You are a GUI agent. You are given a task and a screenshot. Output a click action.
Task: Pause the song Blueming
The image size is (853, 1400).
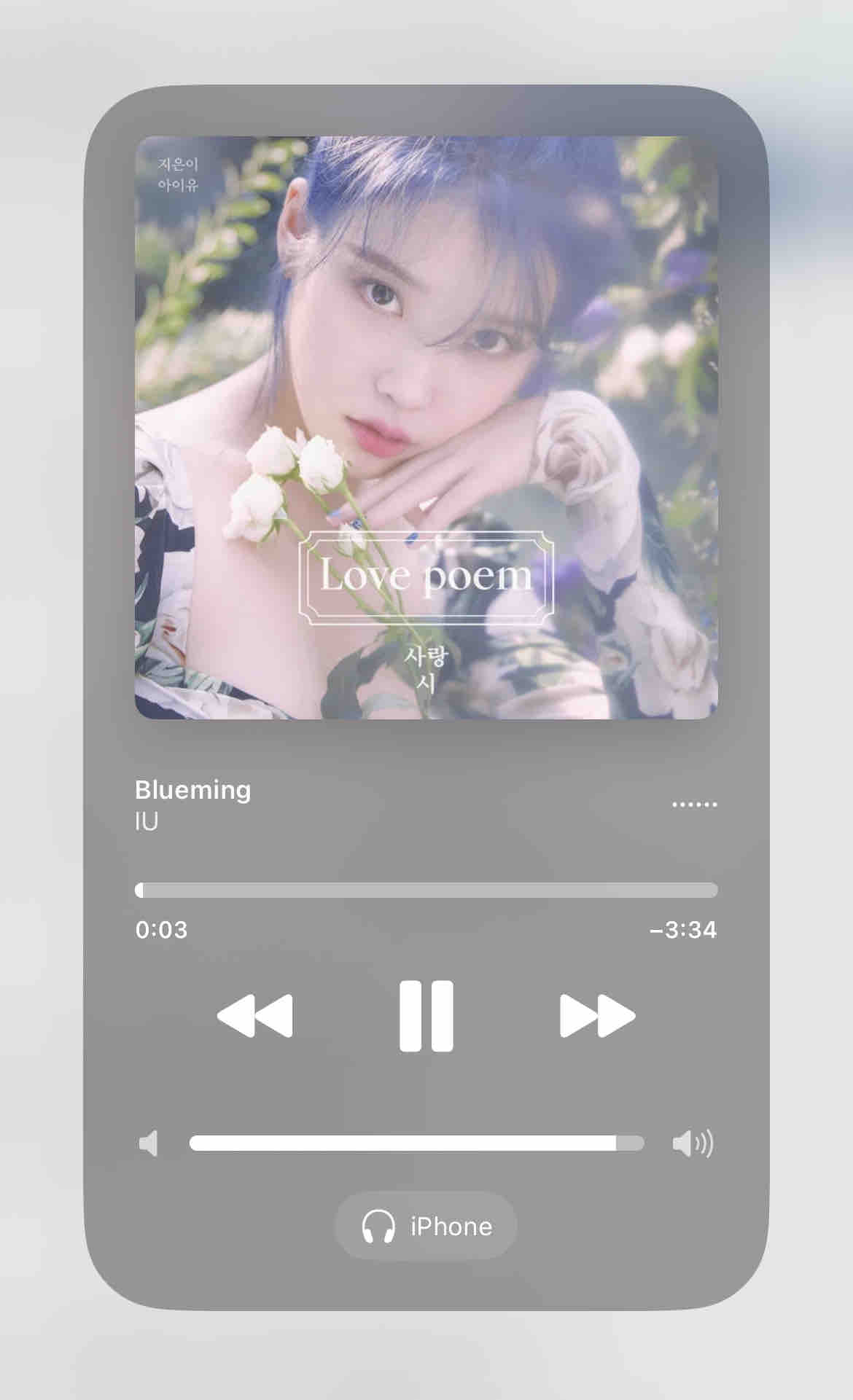point(426,1015)
